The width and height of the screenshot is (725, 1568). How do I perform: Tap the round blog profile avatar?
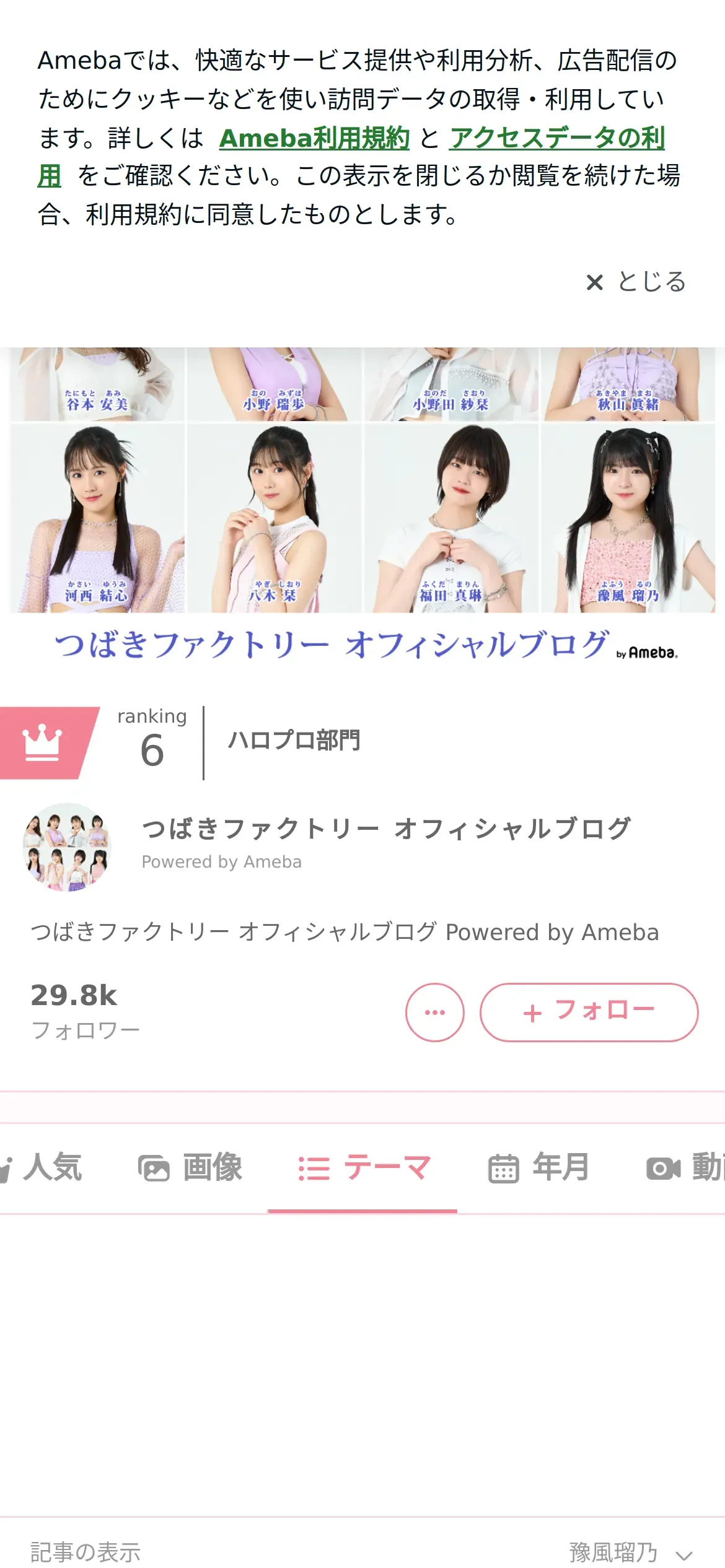[x=67, y=847]
